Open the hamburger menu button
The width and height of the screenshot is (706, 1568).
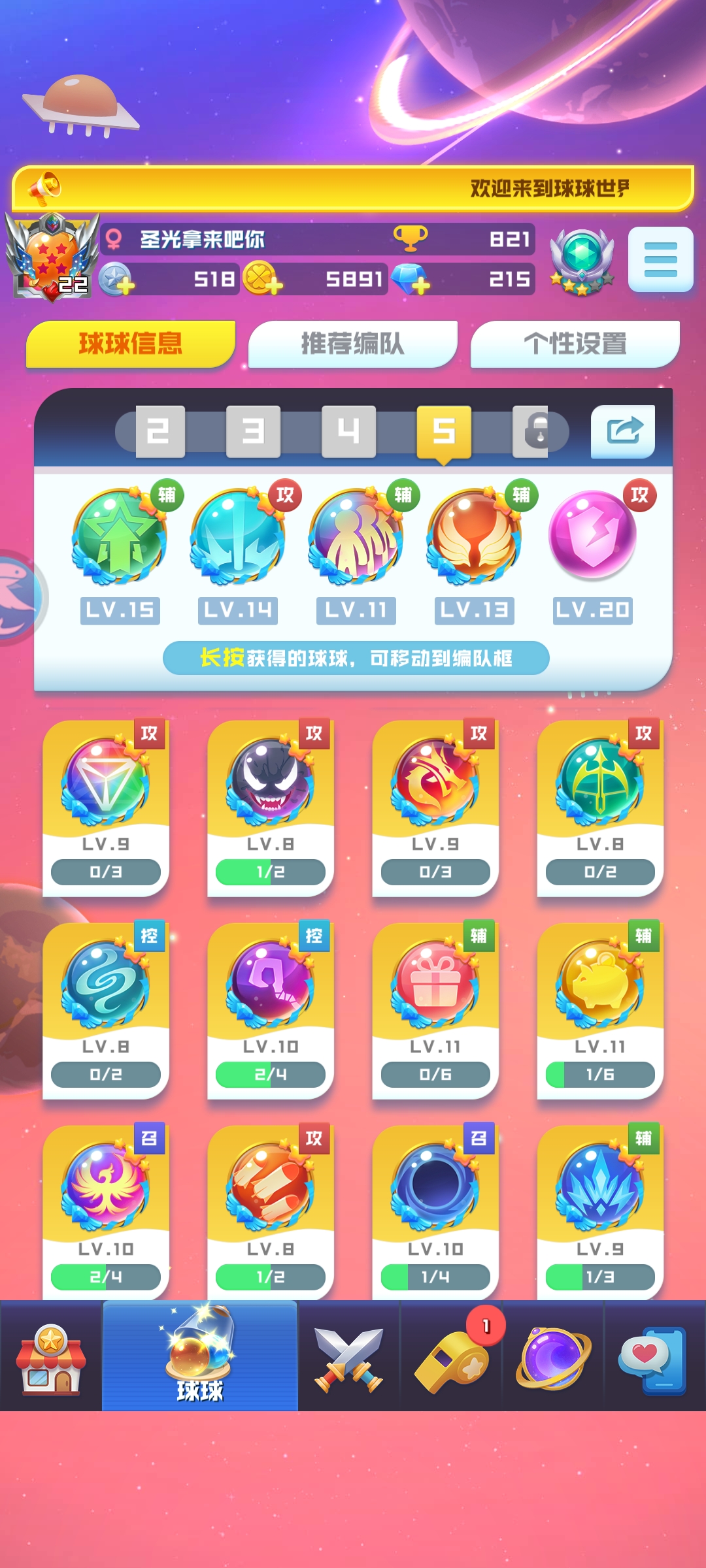(660, 259)
